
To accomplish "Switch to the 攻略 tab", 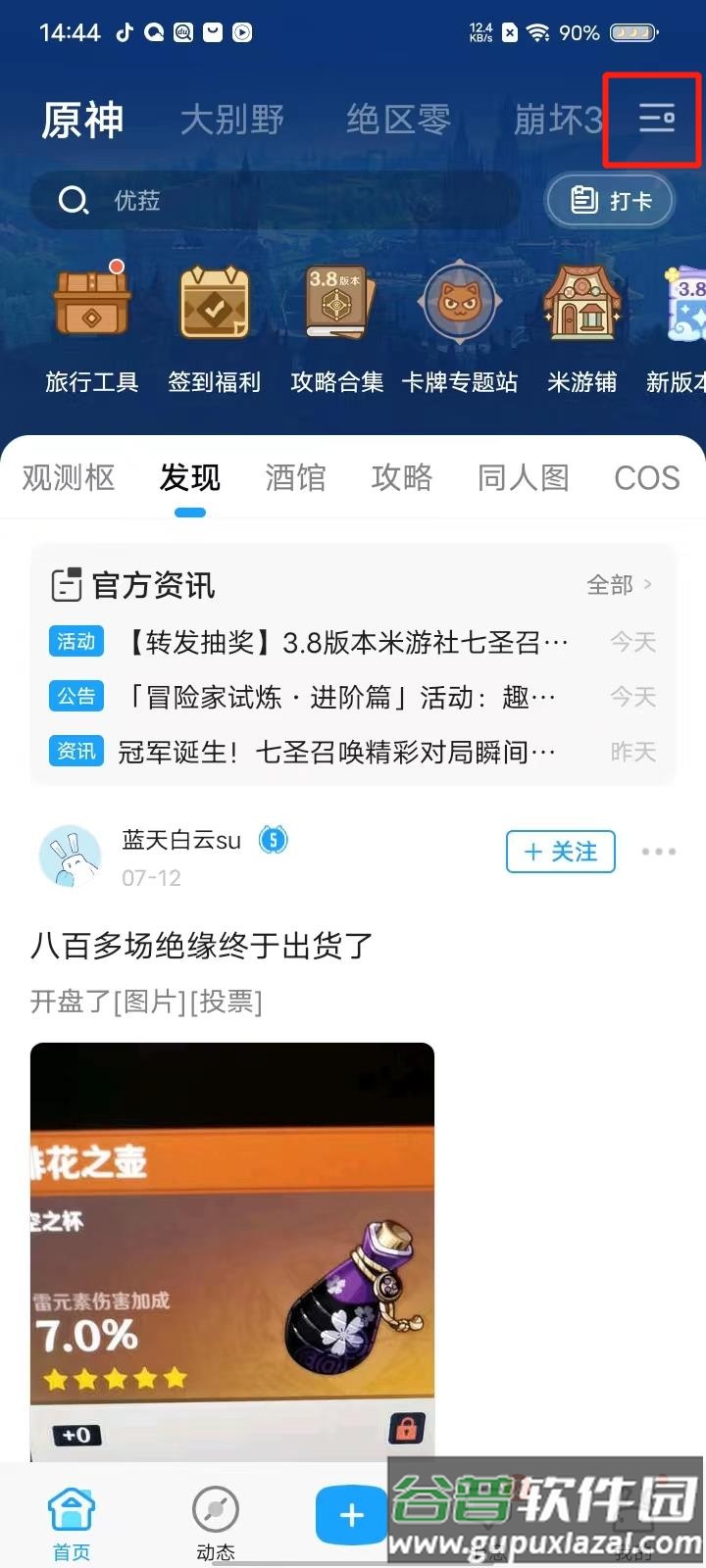I will pos(402,478).
